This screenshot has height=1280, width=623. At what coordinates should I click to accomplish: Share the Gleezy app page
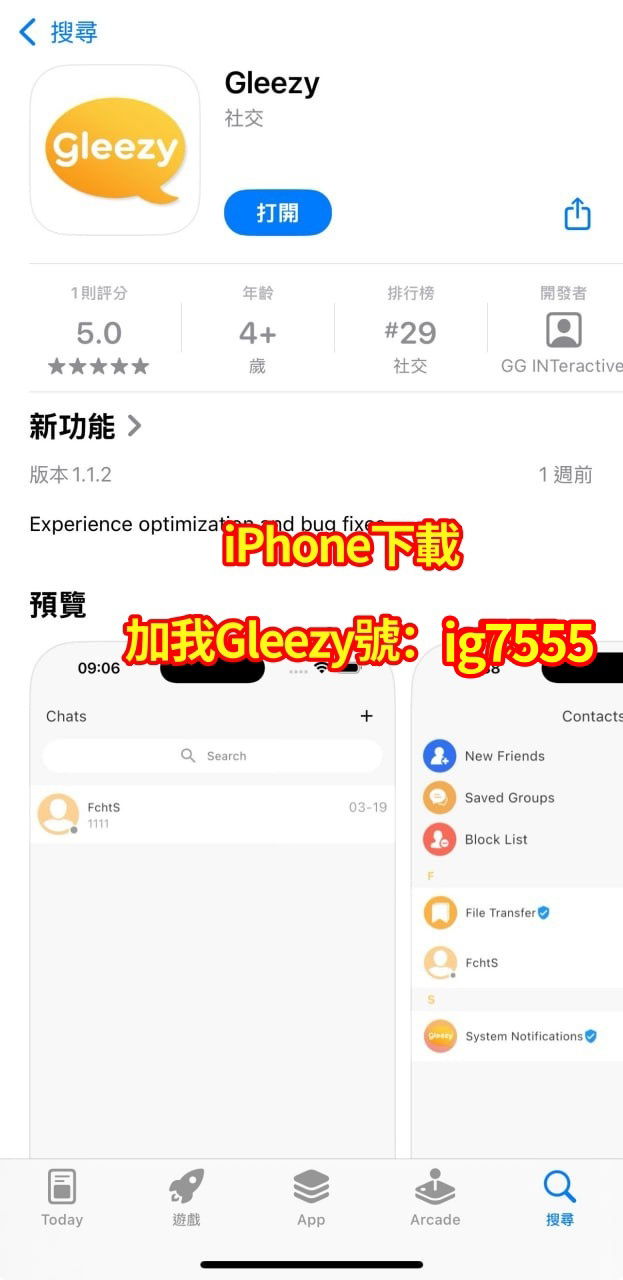(x=577, y=213)
